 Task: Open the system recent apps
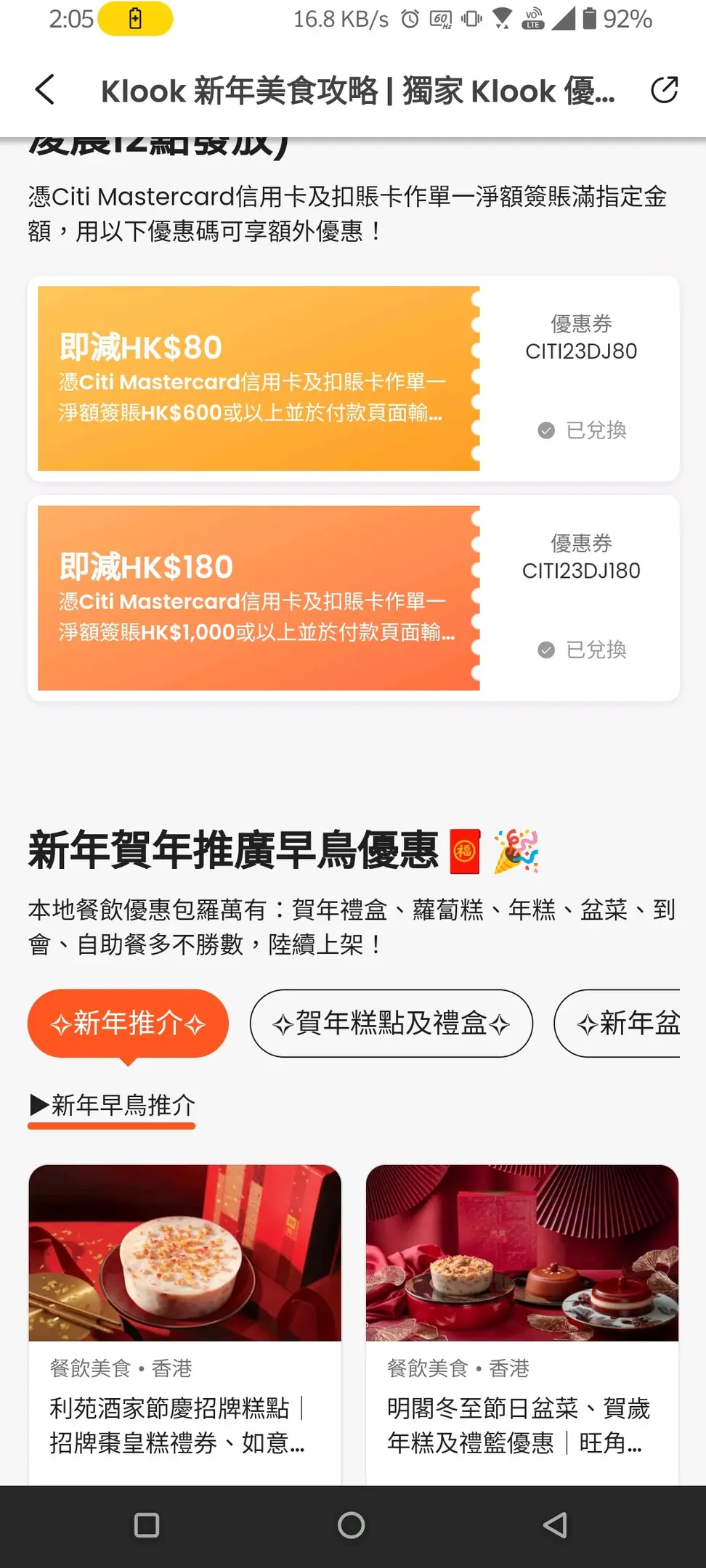147,1525
